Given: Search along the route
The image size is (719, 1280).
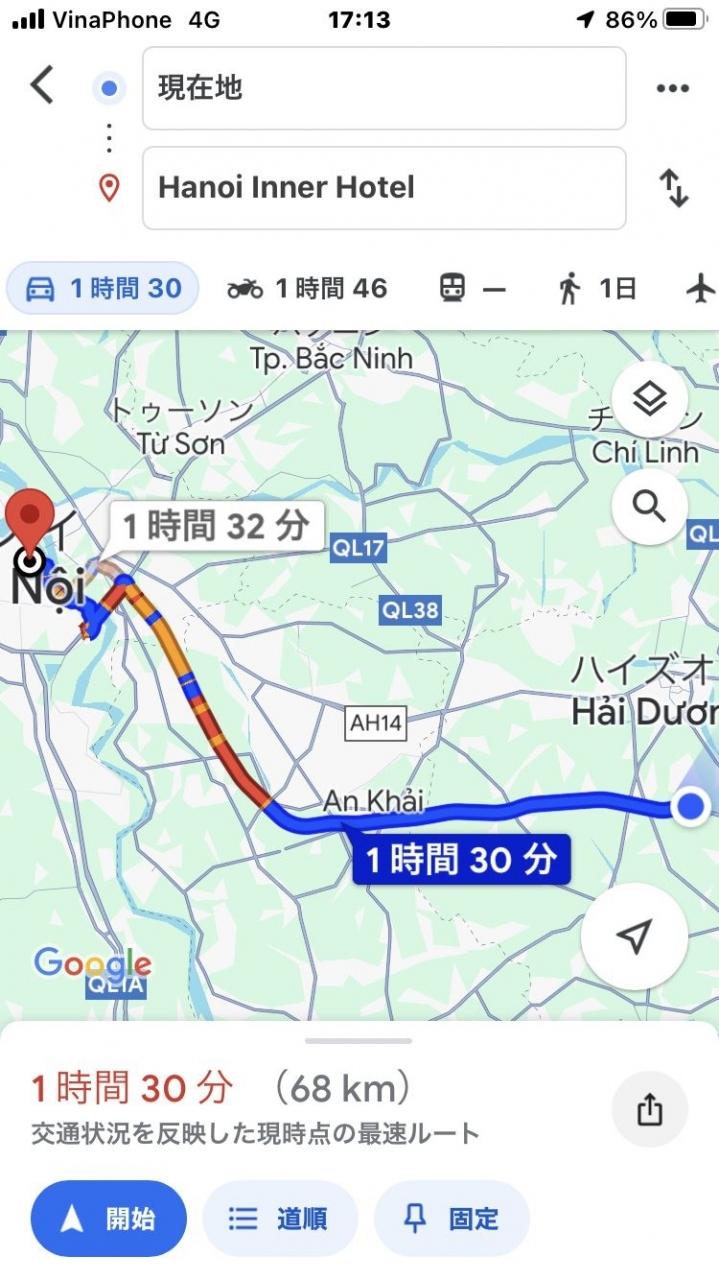Looking at the screenshot, I should [x=649, y=508].
